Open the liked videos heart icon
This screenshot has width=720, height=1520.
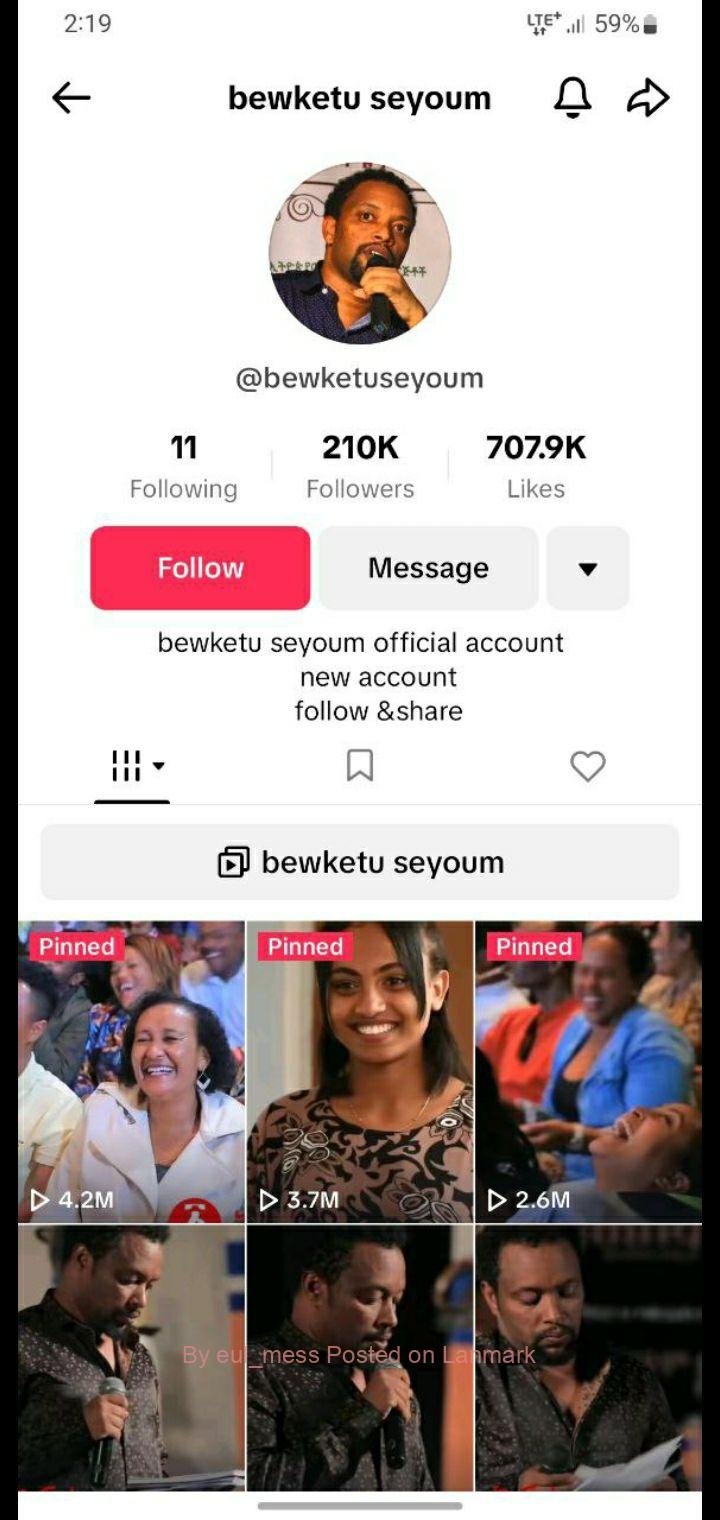(587, 765)
